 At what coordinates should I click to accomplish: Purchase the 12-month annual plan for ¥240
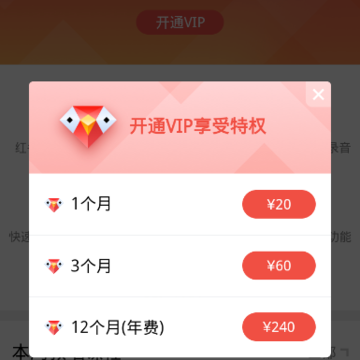click(279, 327)
